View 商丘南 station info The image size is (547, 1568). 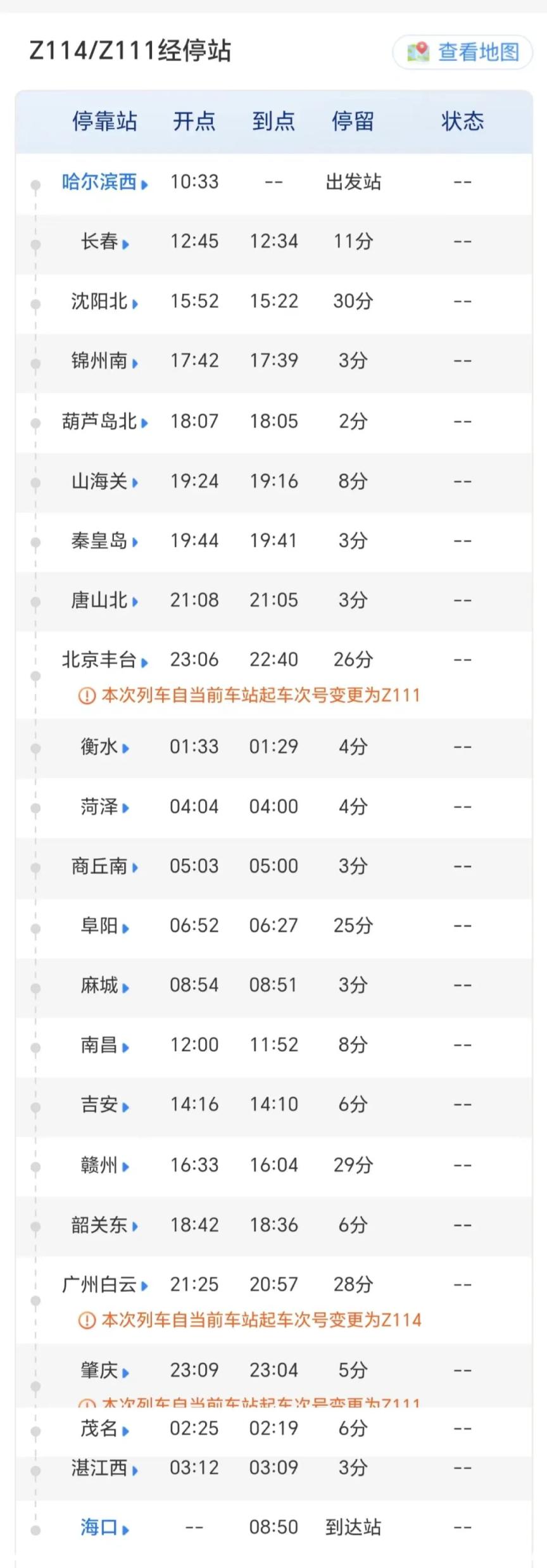104,866
